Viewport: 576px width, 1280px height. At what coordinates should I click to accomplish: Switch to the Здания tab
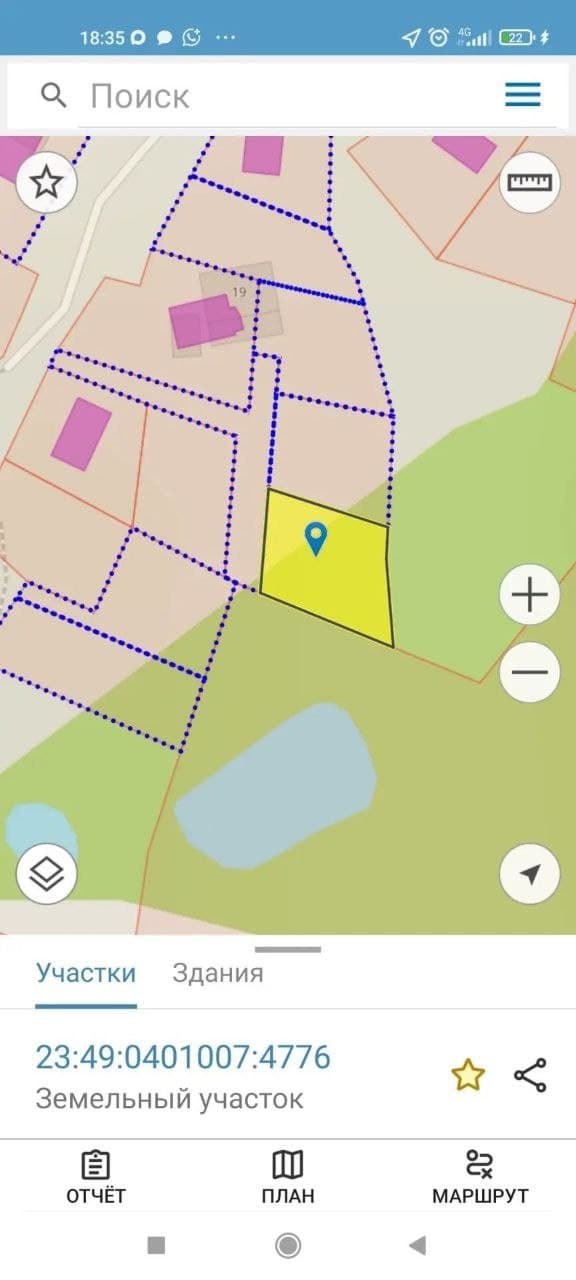pyautogui.click(x=218, y=973)
